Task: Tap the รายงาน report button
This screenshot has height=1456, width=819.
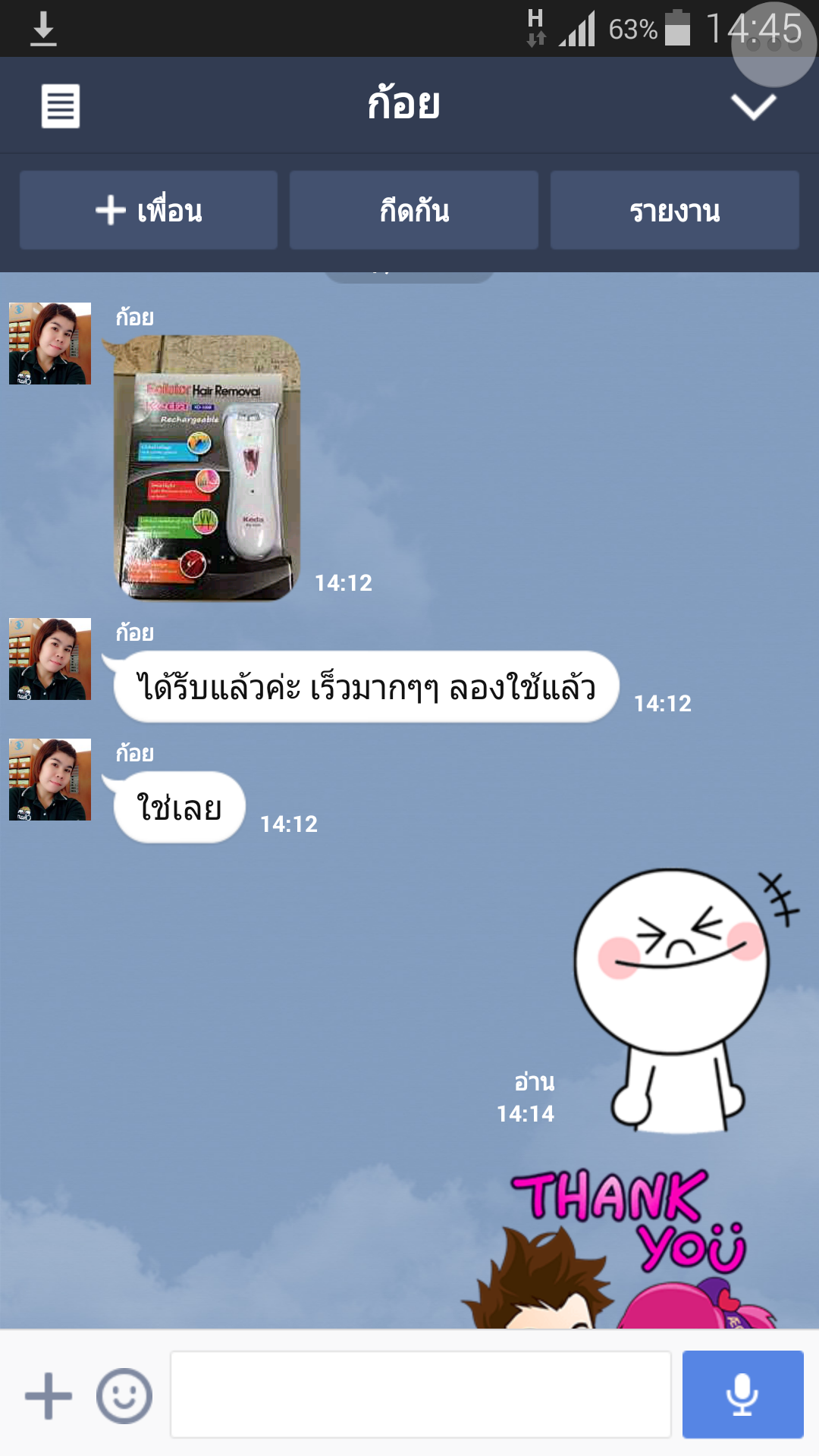Action: (674, 210)
